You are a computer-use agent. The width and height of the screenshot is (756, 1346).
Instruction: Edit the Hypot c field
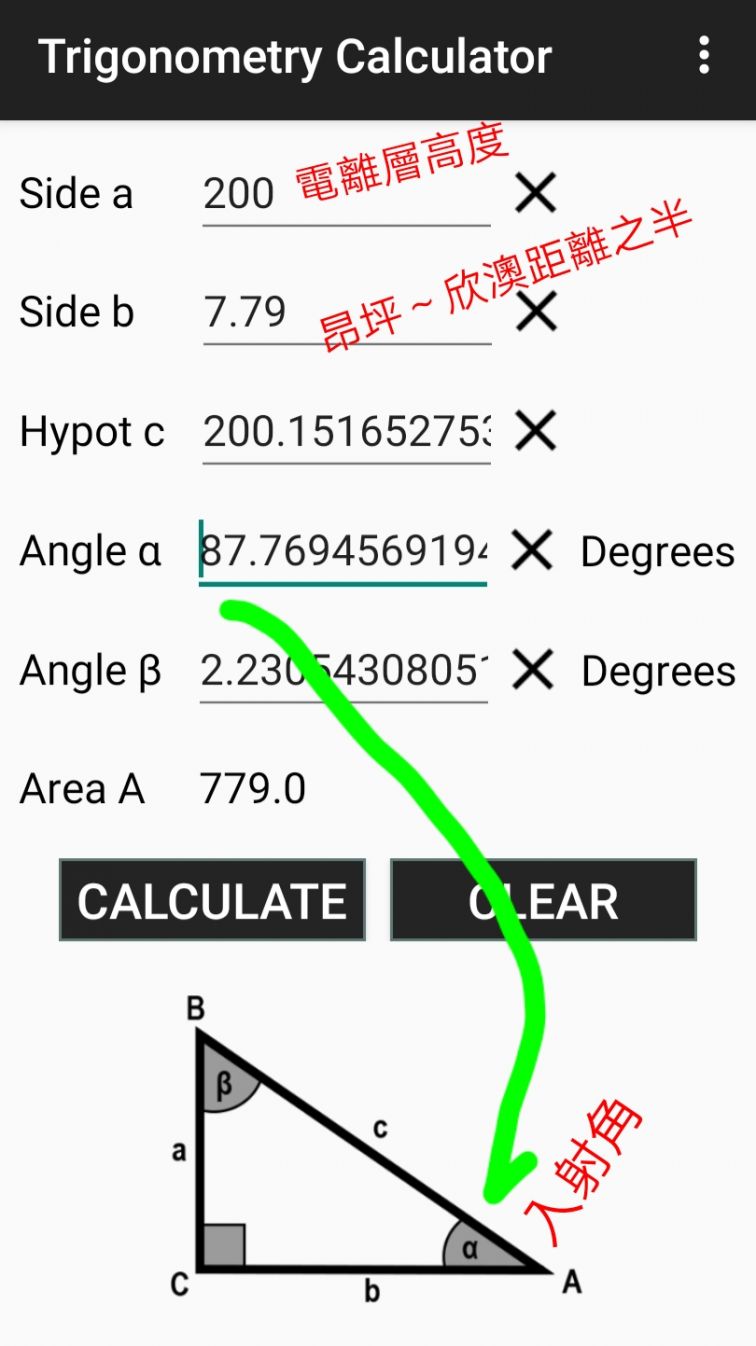coord(345,432)
